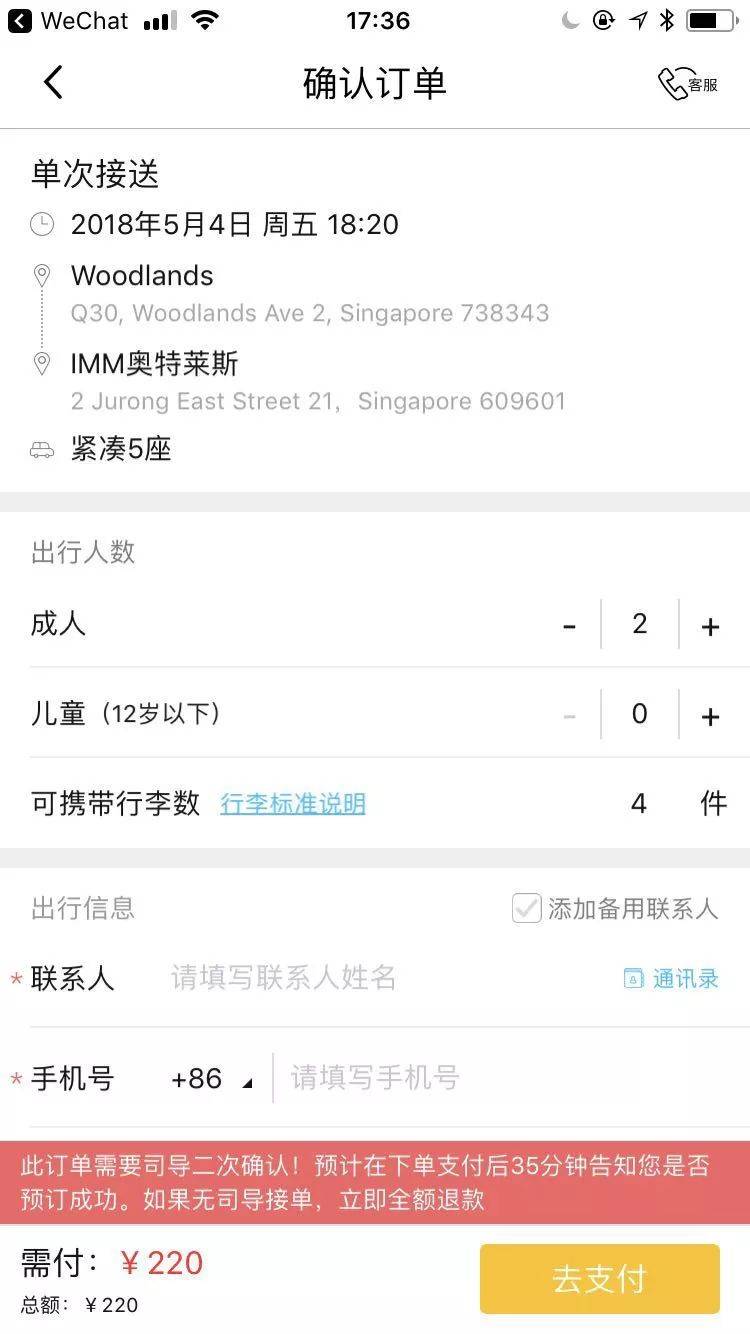Contact 客服 customer service
The height and width of the screenshot is (1334, 750).
688,84
